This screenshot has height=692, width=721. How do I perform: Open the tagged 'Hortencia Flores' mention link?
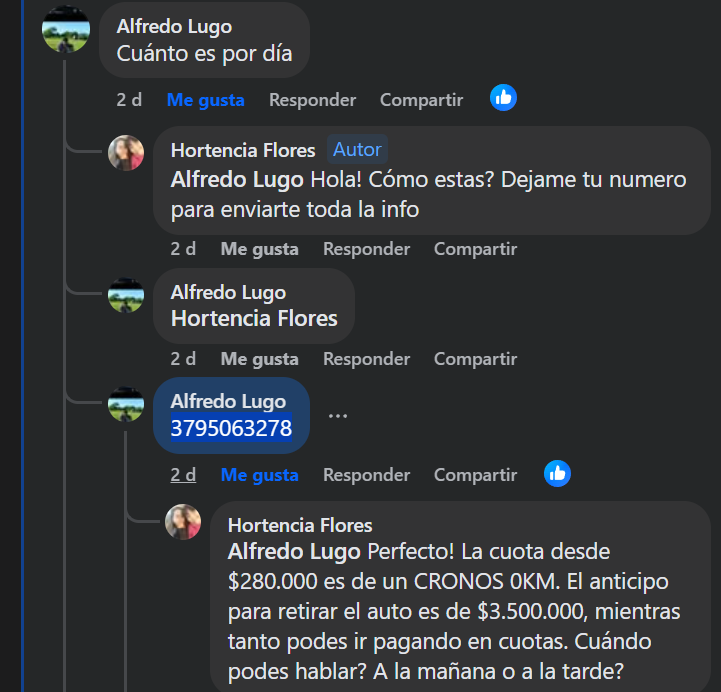click(x=254, y=319)
